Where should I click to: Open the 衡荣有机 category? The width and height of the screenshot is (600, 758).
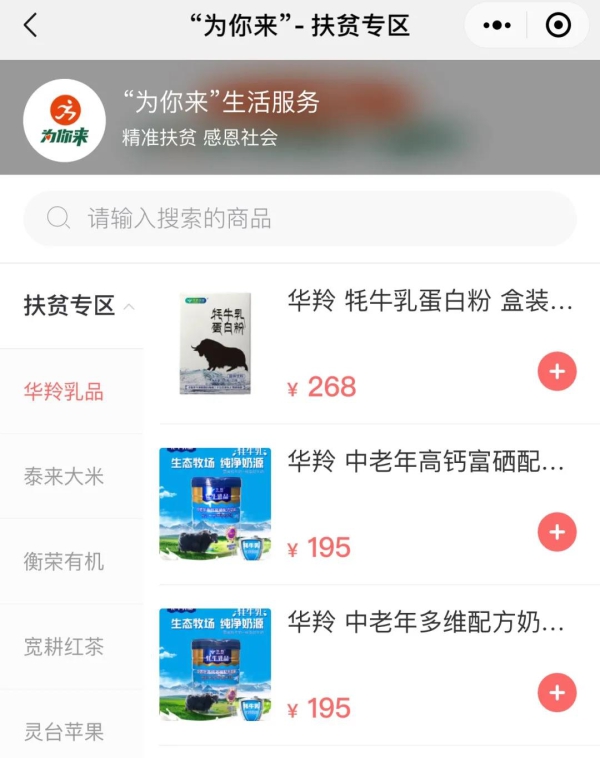tap(64, 561)
